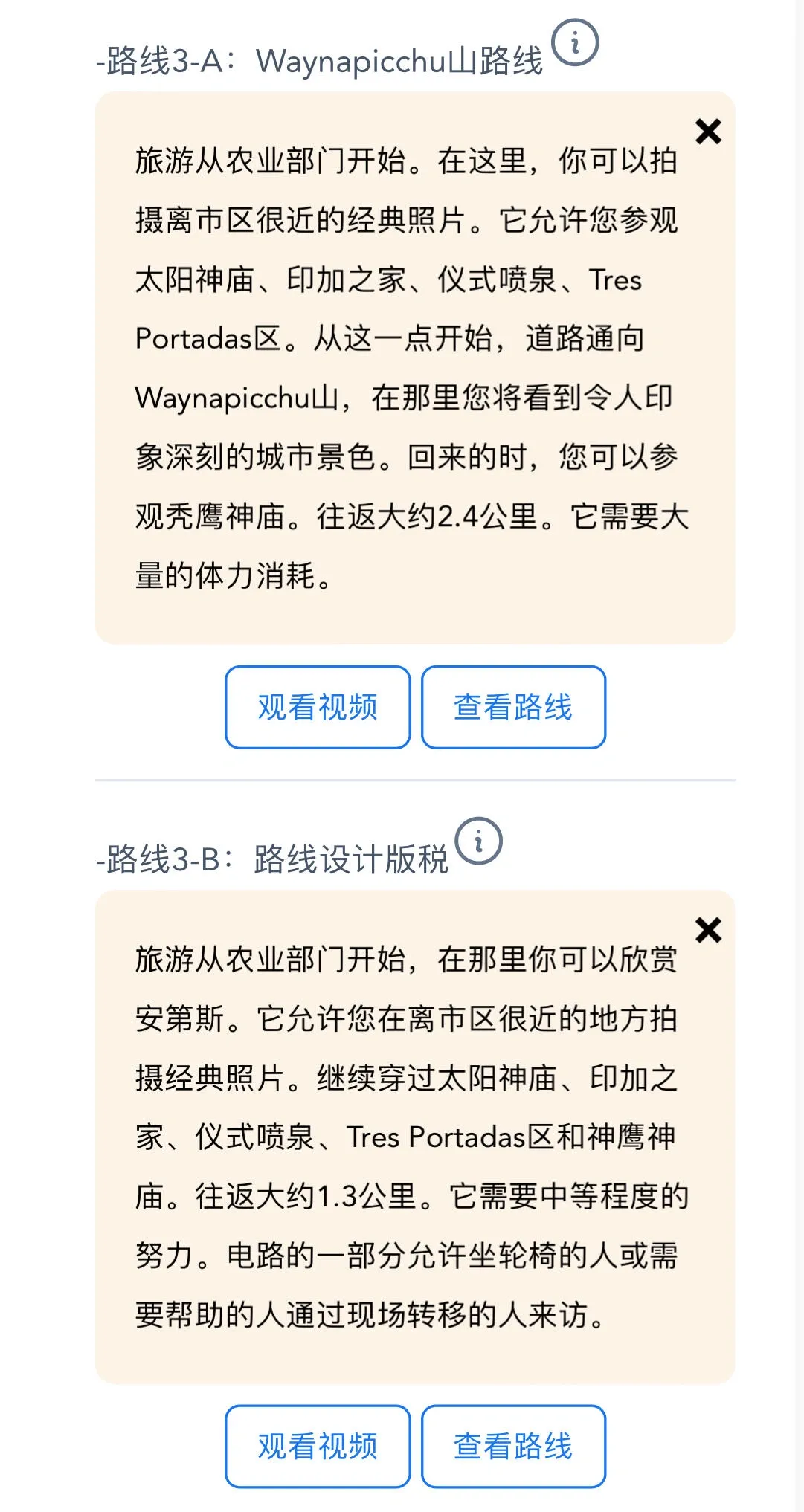Screen dimensions: 804x1512
Task: Tap the info icon beside 路线3-B
Action: tap(478, 841)
